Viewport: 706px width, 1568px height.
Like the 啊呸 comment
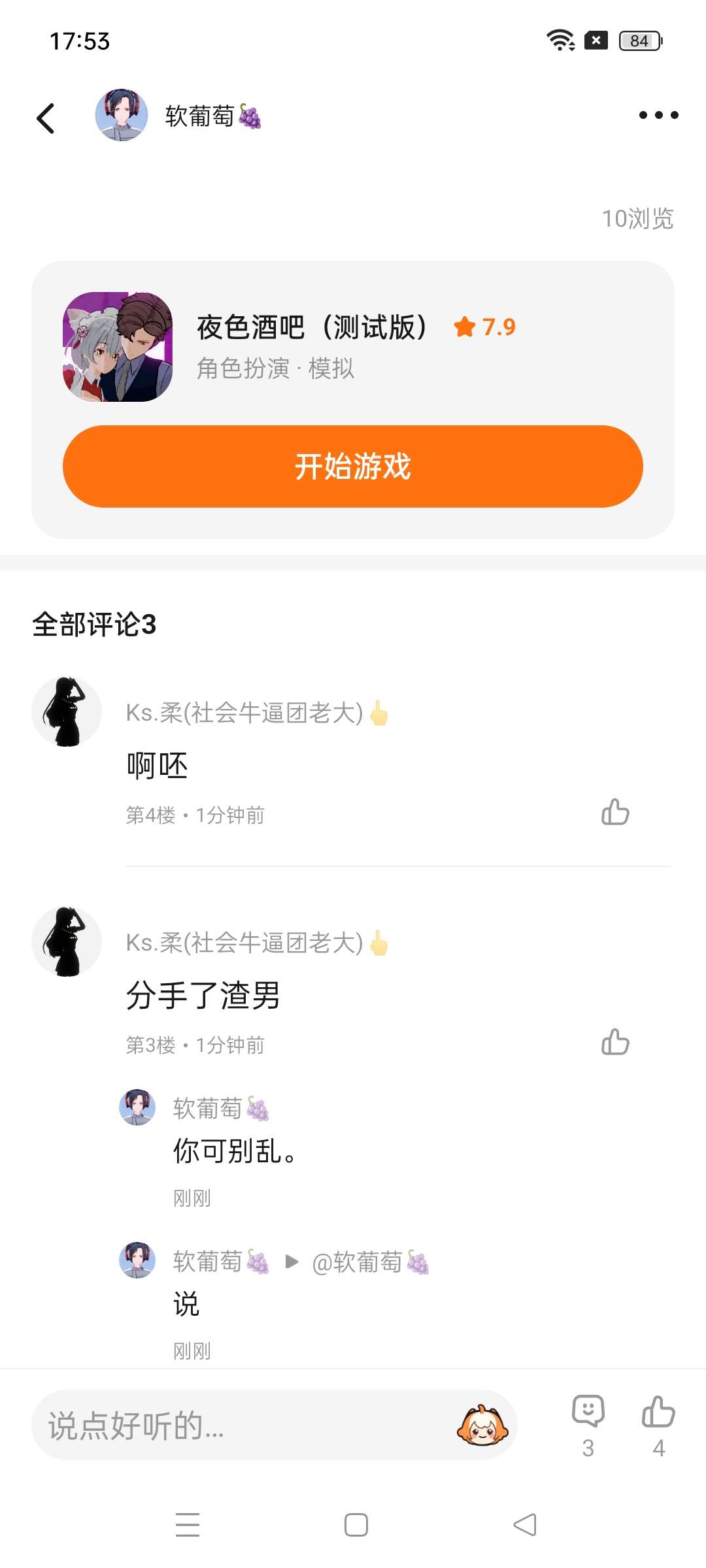[x=615, y=813]
